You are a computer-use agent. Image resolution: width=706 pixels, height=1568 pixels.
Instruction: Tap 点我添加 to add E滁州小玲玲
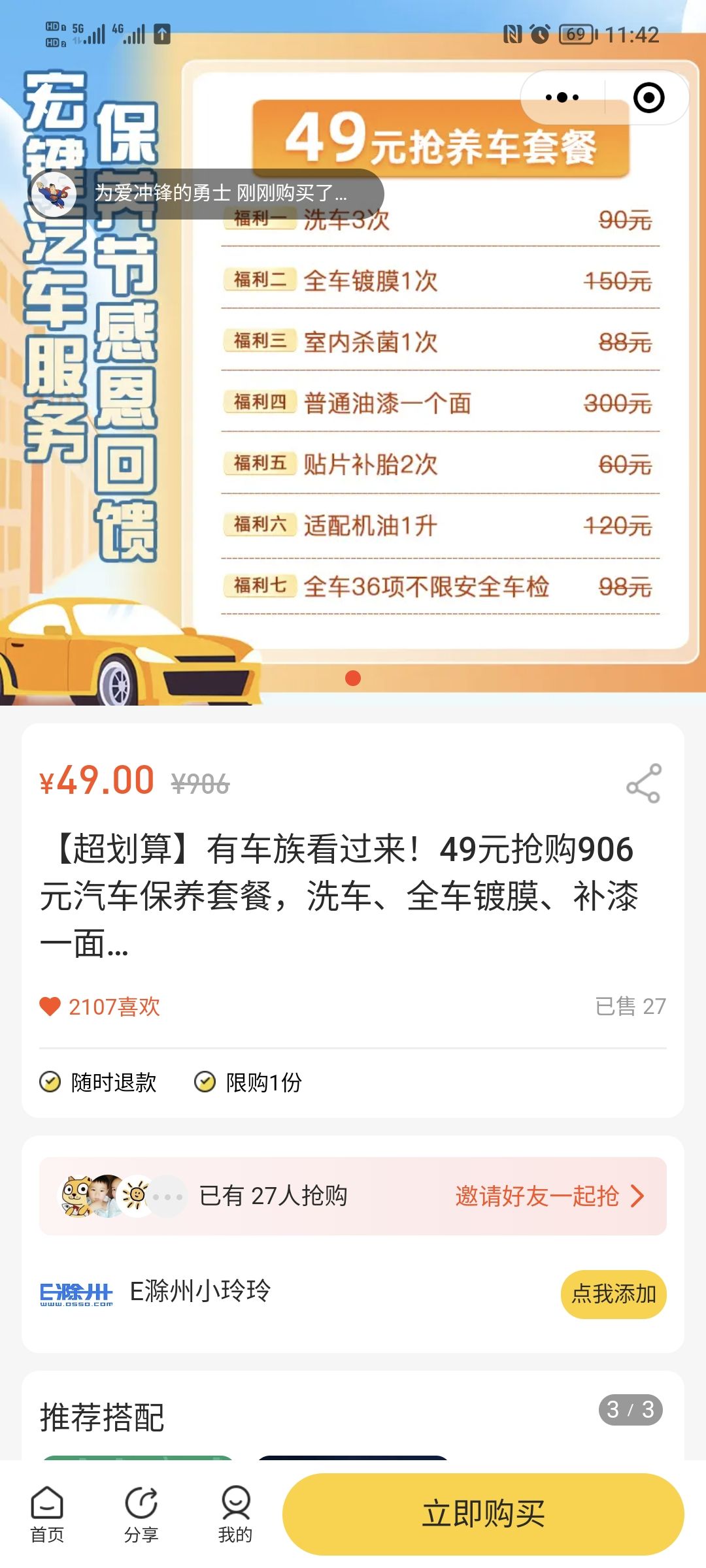coord(613,1294)
